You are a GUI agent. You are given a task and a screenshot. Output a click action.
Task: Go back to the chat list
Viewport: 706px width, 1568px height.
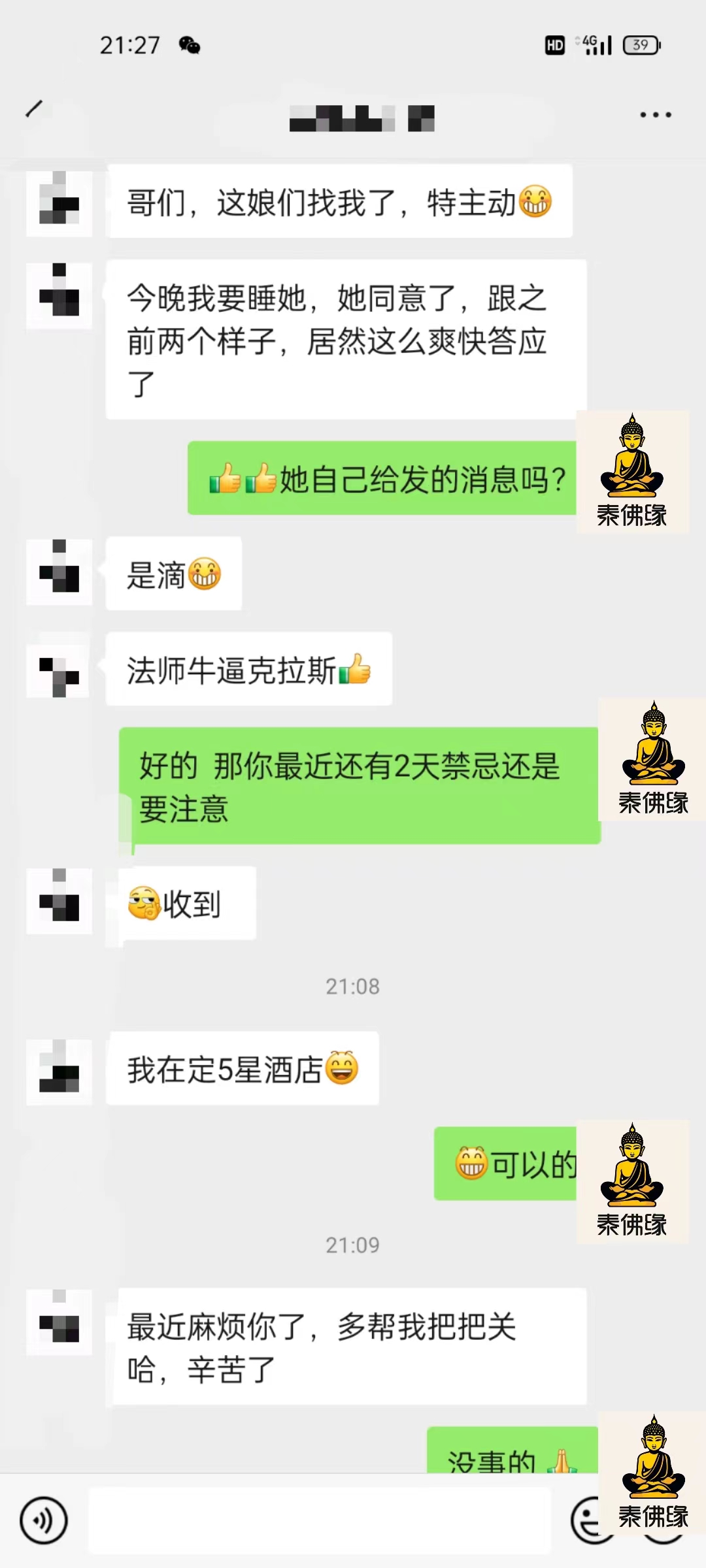click(34, 109)
